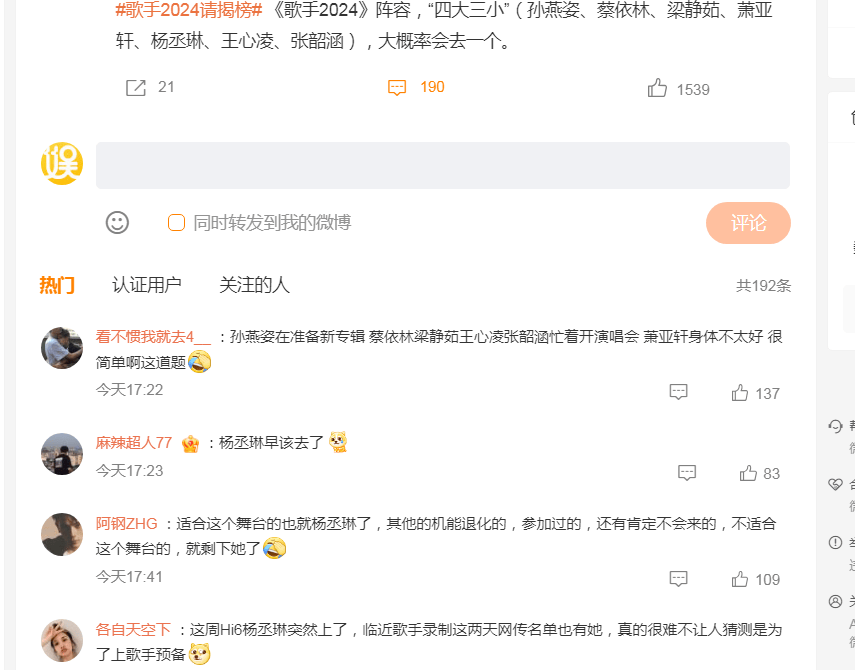Switch to the 认证用户 tab
This screenshot has width=855, height=670.
point(146,285)
